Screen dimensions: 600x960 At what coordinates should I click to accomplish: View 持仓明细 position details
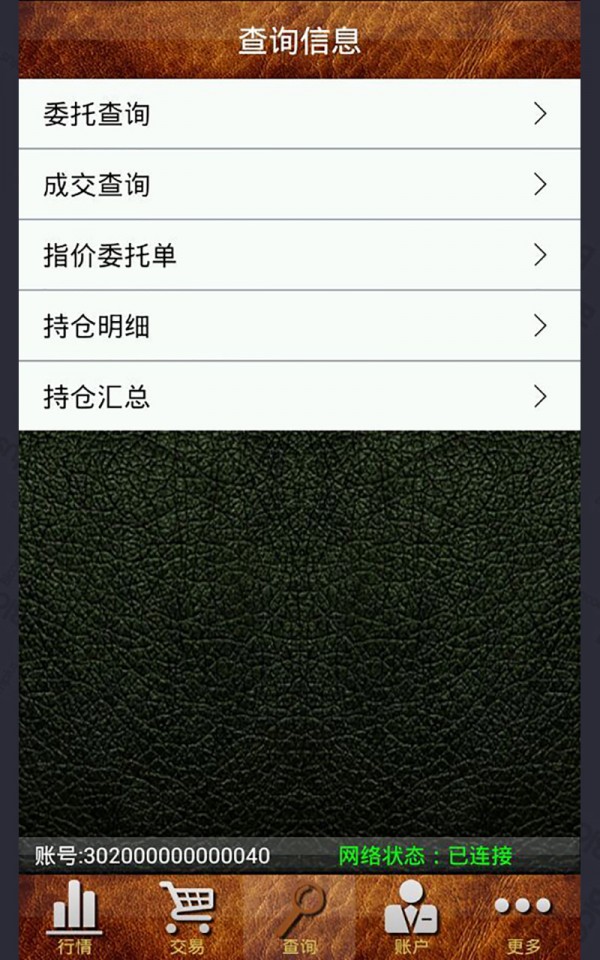point(299,326)
